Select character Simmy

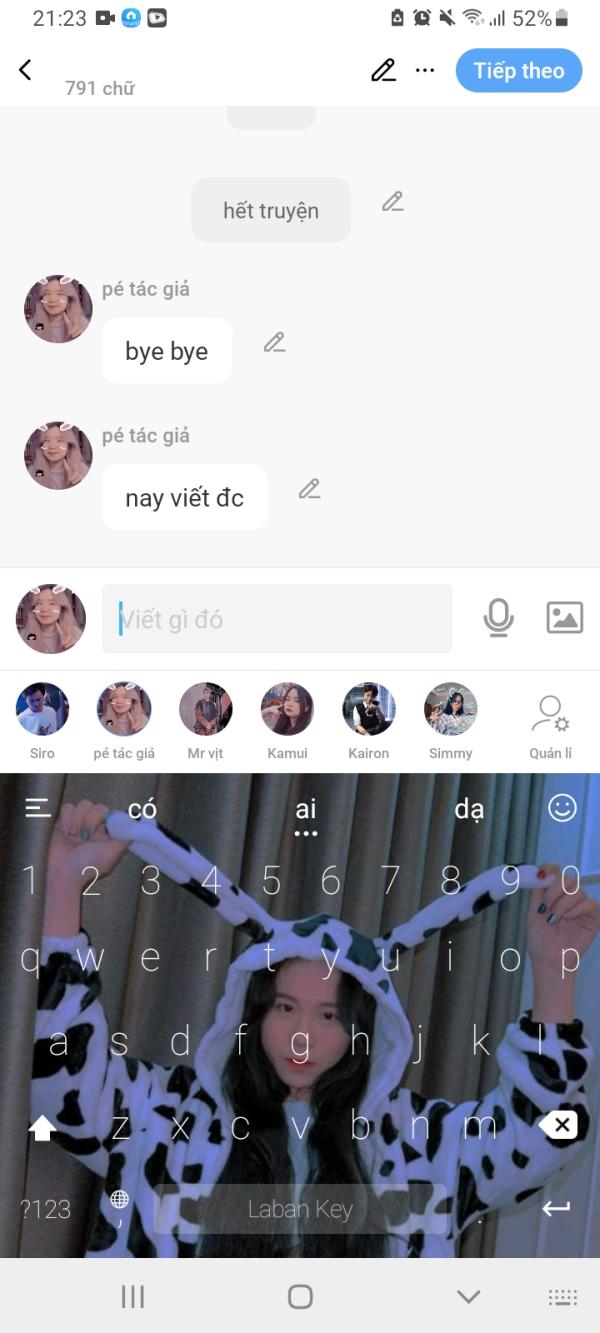450,720
